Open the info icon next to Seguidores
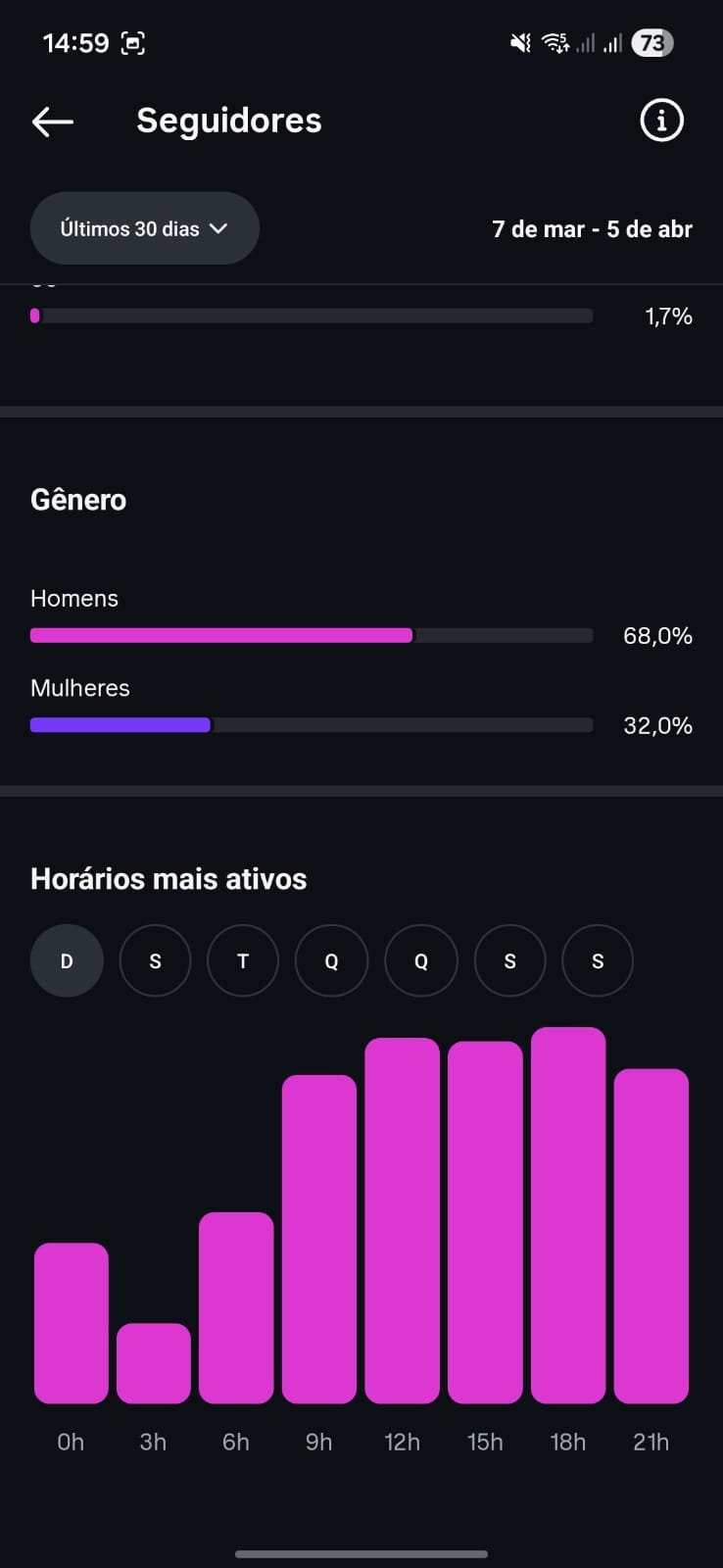 tap(661, 121)
